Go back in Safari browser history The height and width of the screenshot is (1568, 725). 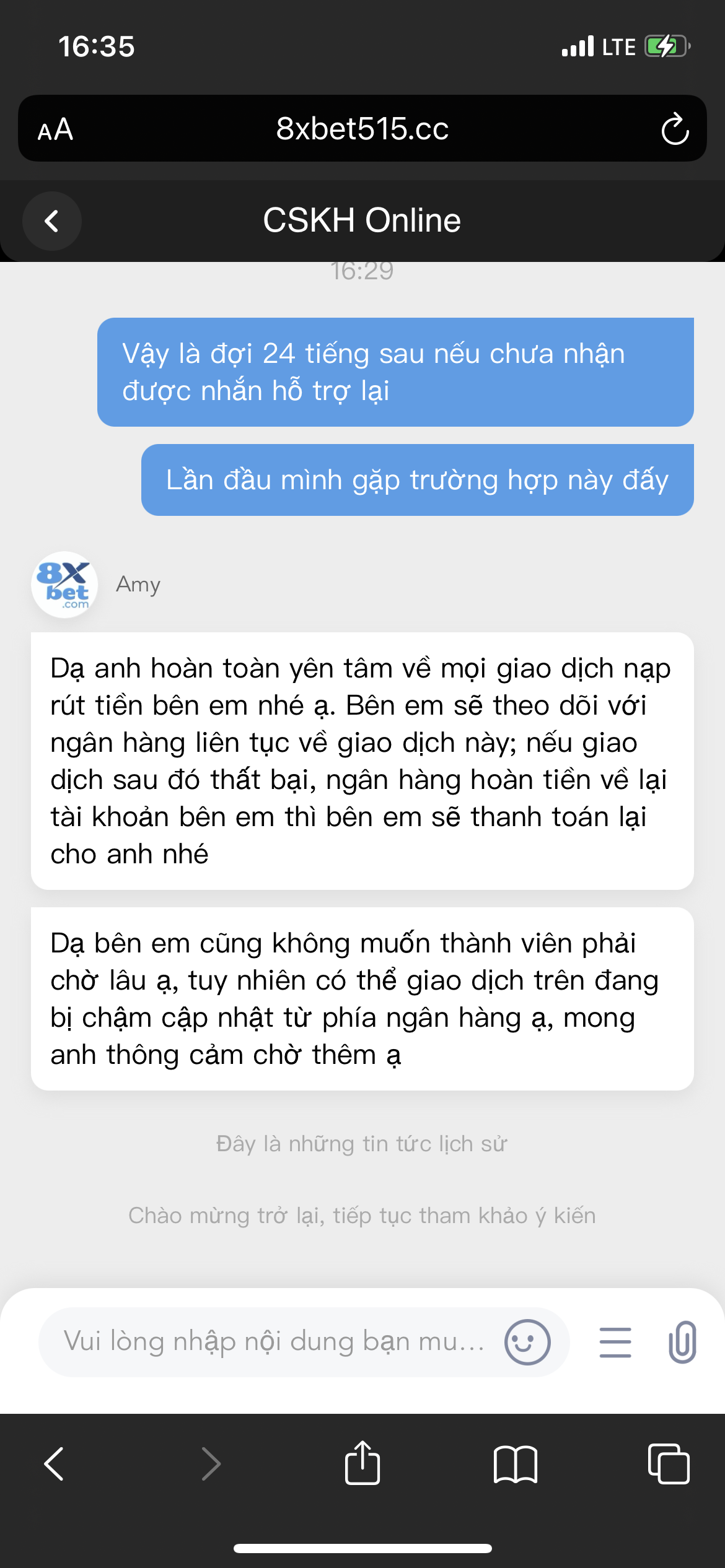point(55,1464)
